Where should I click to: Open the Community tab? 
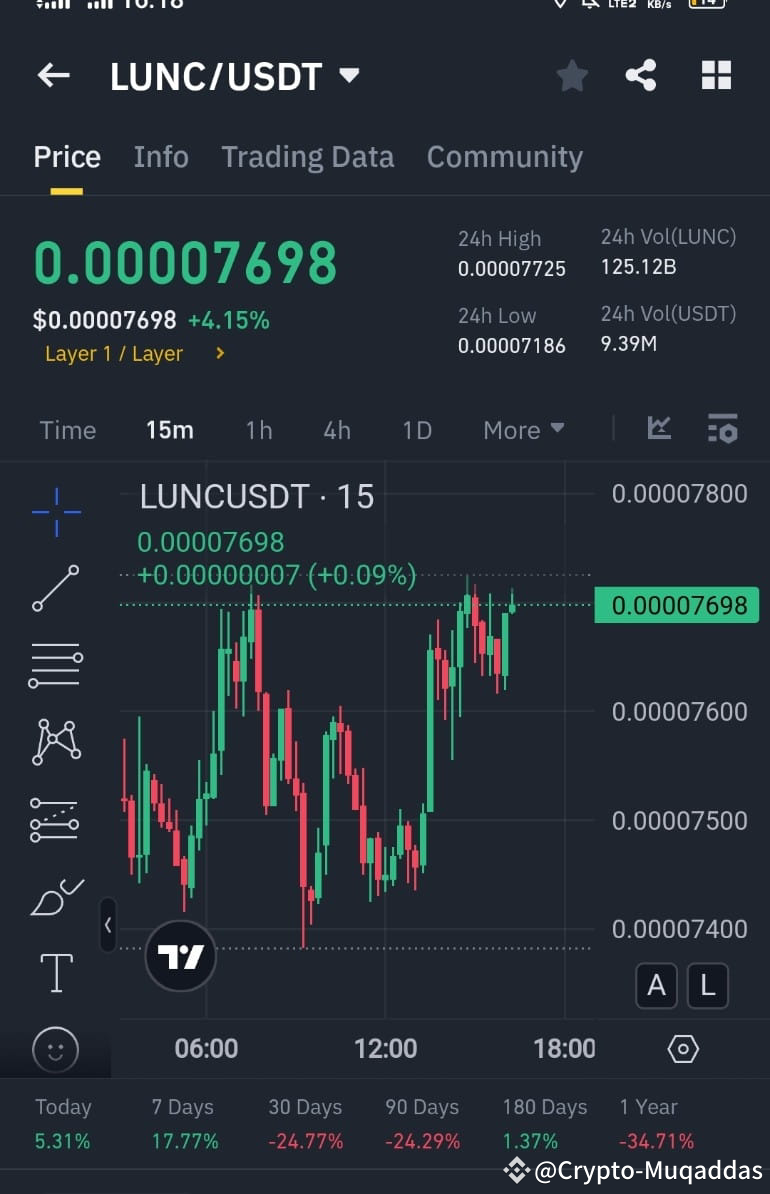point(504,157)
